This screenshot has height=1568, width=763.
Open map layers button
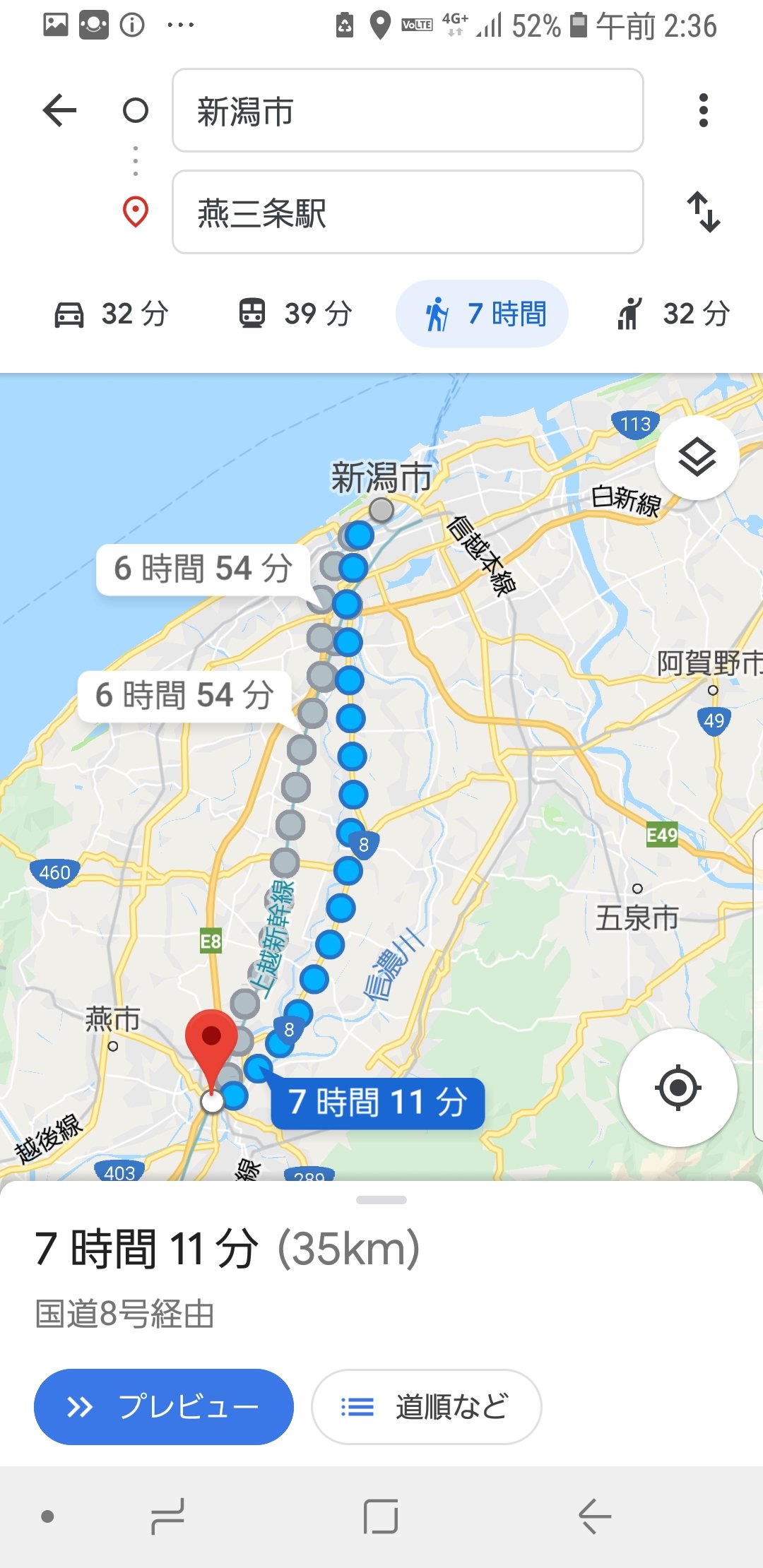(697, 458)
